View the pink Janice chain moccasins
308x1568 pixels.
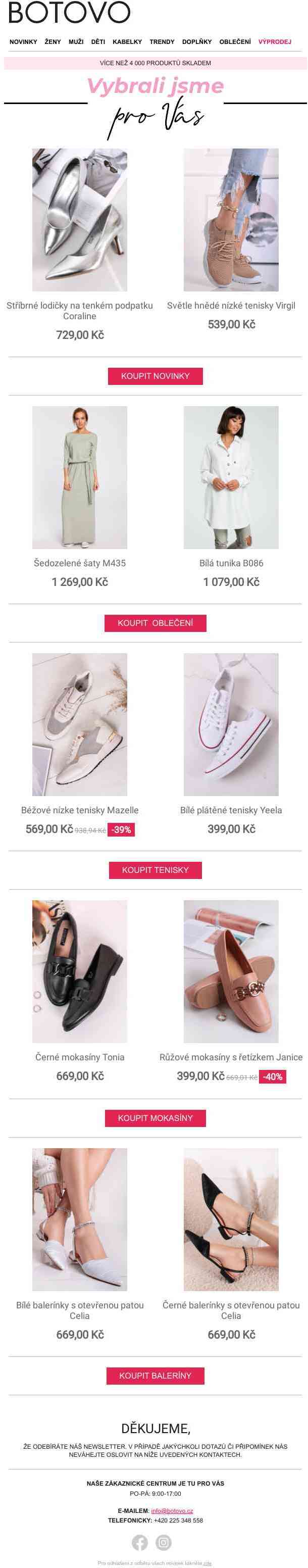pyautogui.click(x=231, y=971)
